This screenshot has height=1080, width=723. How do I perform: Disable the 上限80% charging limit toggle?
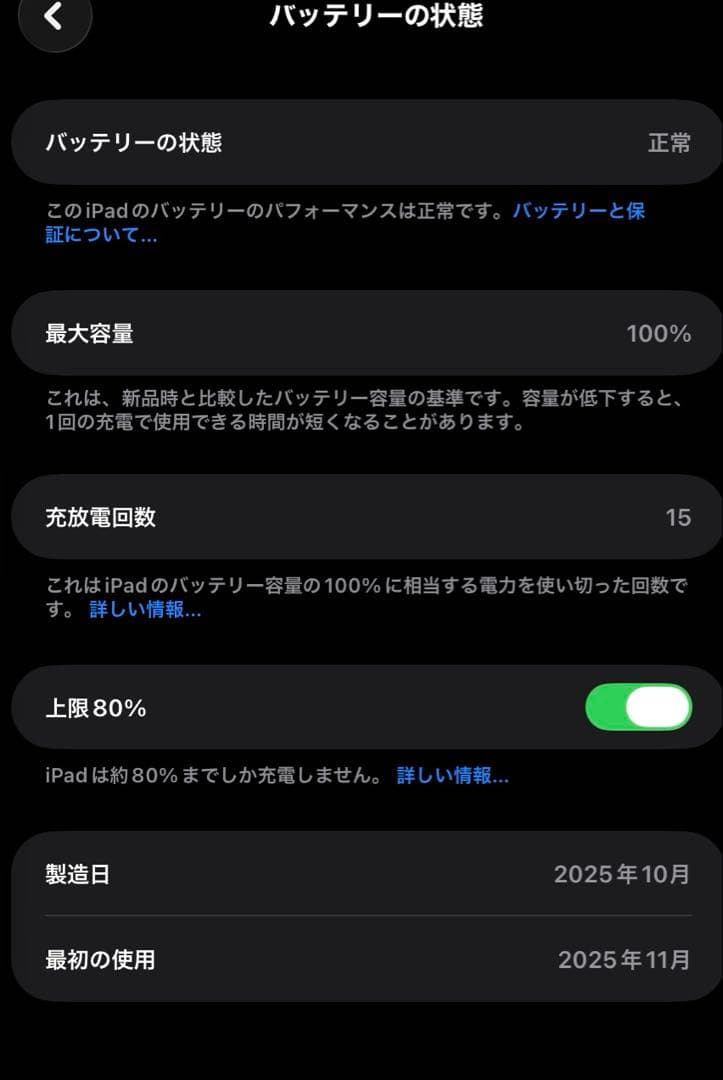[x=638, y=705]
